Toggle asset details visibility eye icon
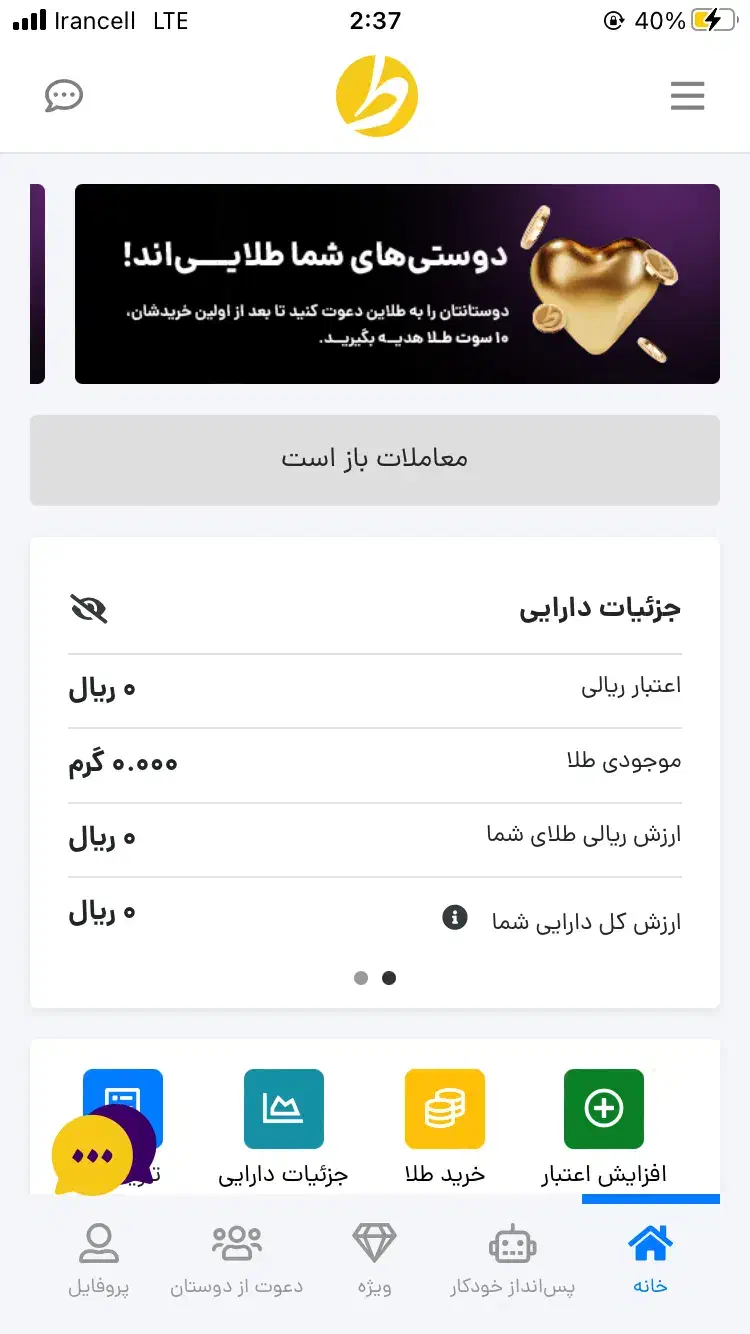 pyautogui.click(x=89, y=608)
